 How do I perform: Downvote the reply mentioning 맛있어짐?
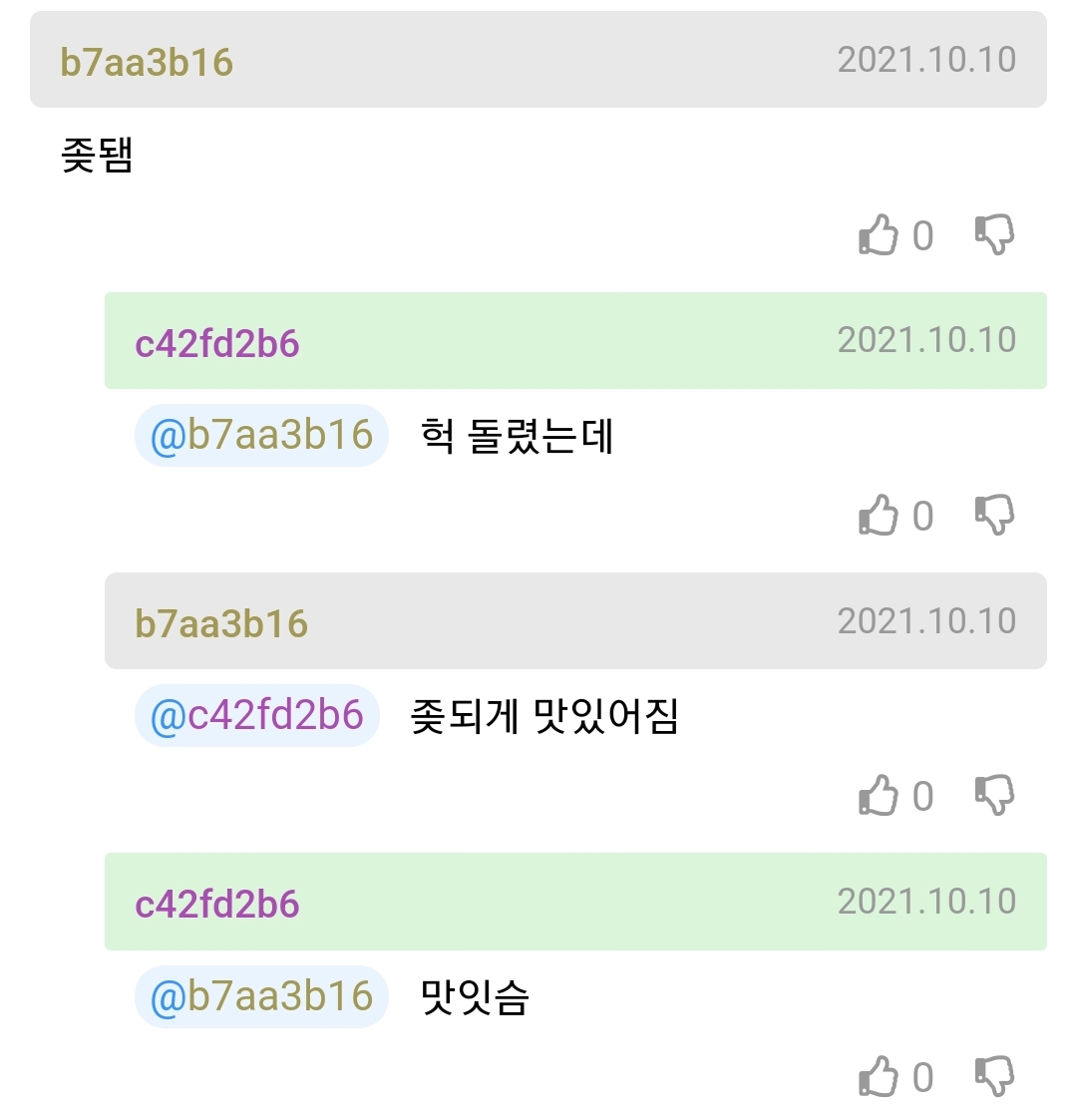(x=994, y=796)
